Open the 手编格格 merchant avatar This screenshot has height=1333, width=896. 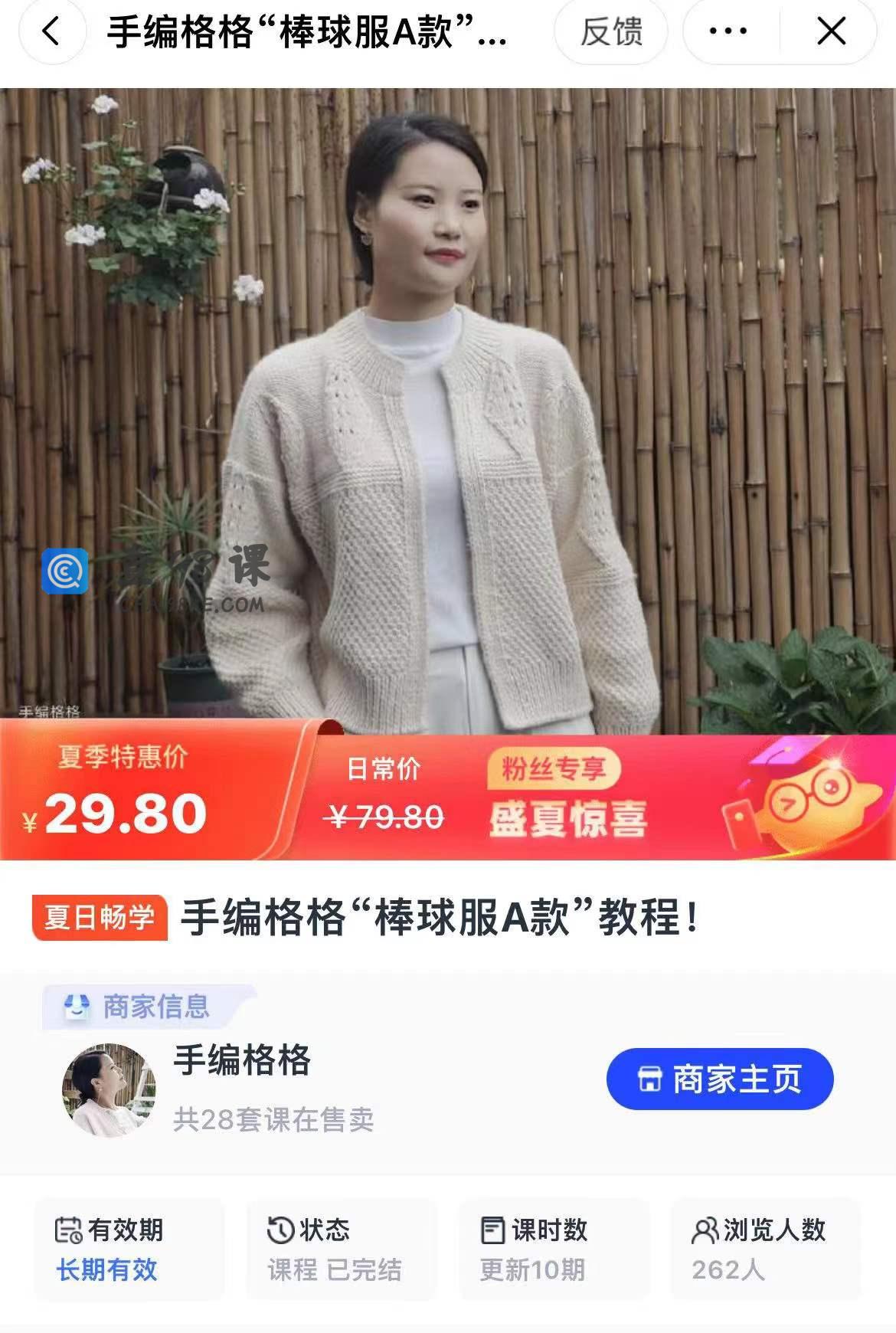(x=109, y=1089)
